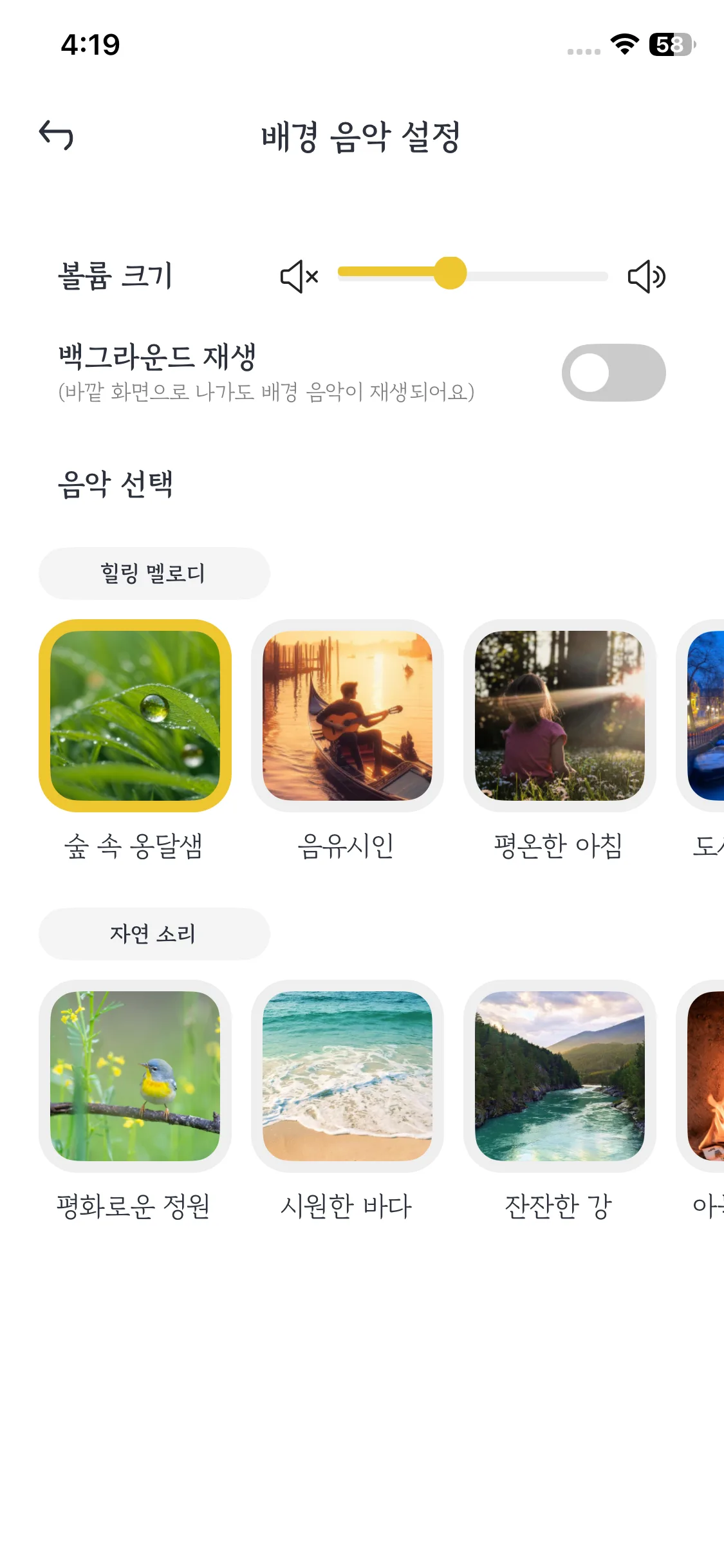Choose the 음유시인 music tile

point(348,716)
